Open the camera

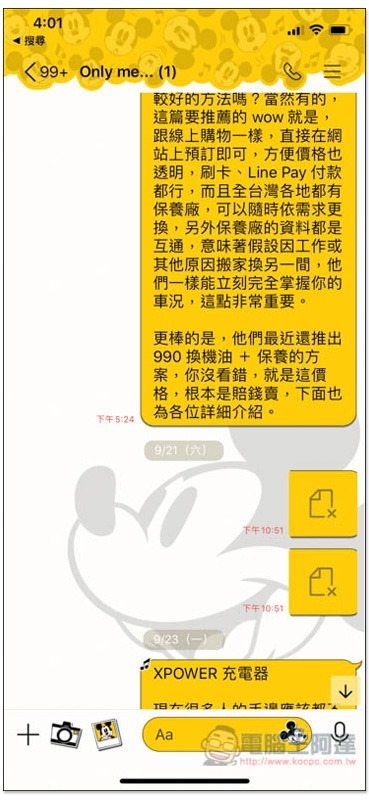[x=66, y=734]
